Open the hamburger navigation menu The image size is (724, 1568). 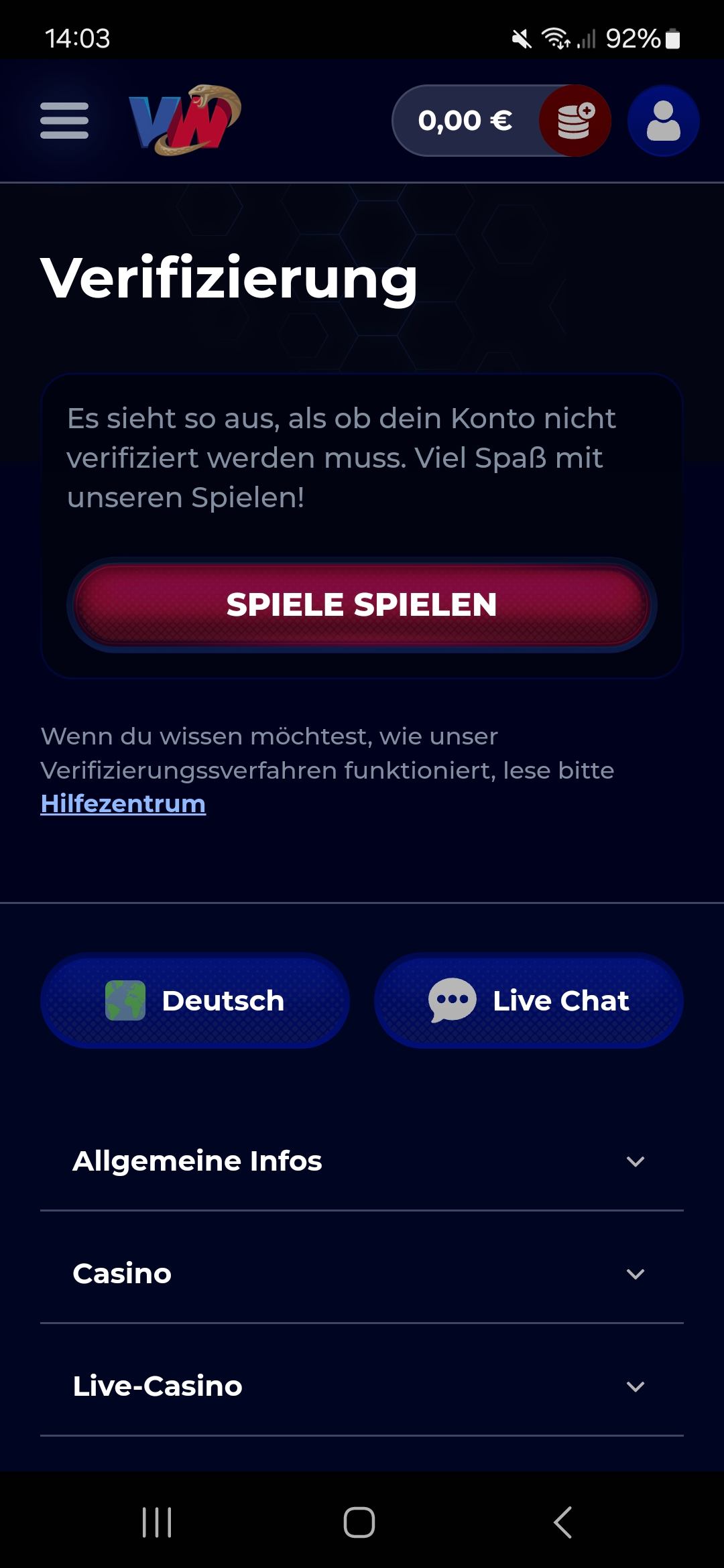point(64,121)
